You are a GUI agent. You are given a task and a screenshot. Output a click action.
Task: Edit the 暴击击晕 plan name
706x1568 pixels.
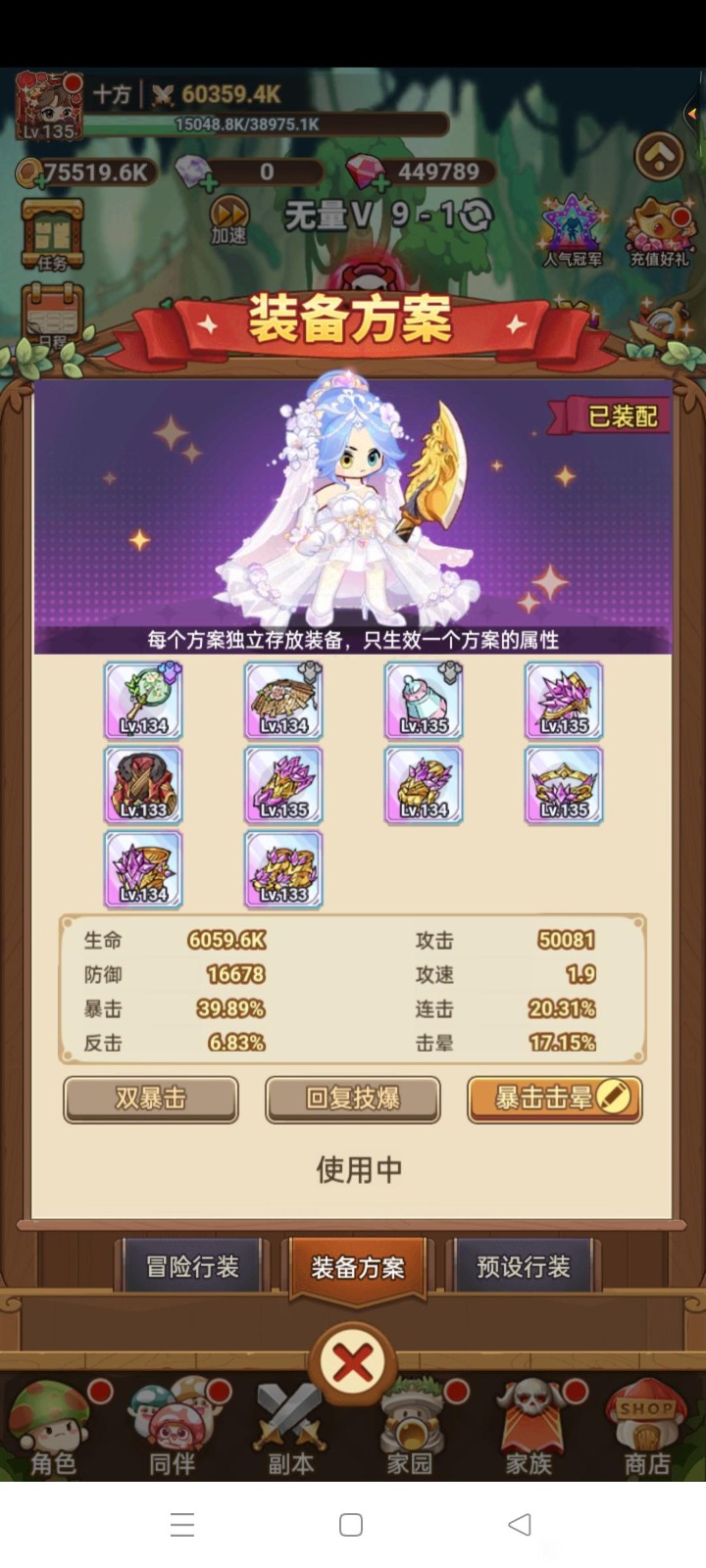tap(613, 1097)
